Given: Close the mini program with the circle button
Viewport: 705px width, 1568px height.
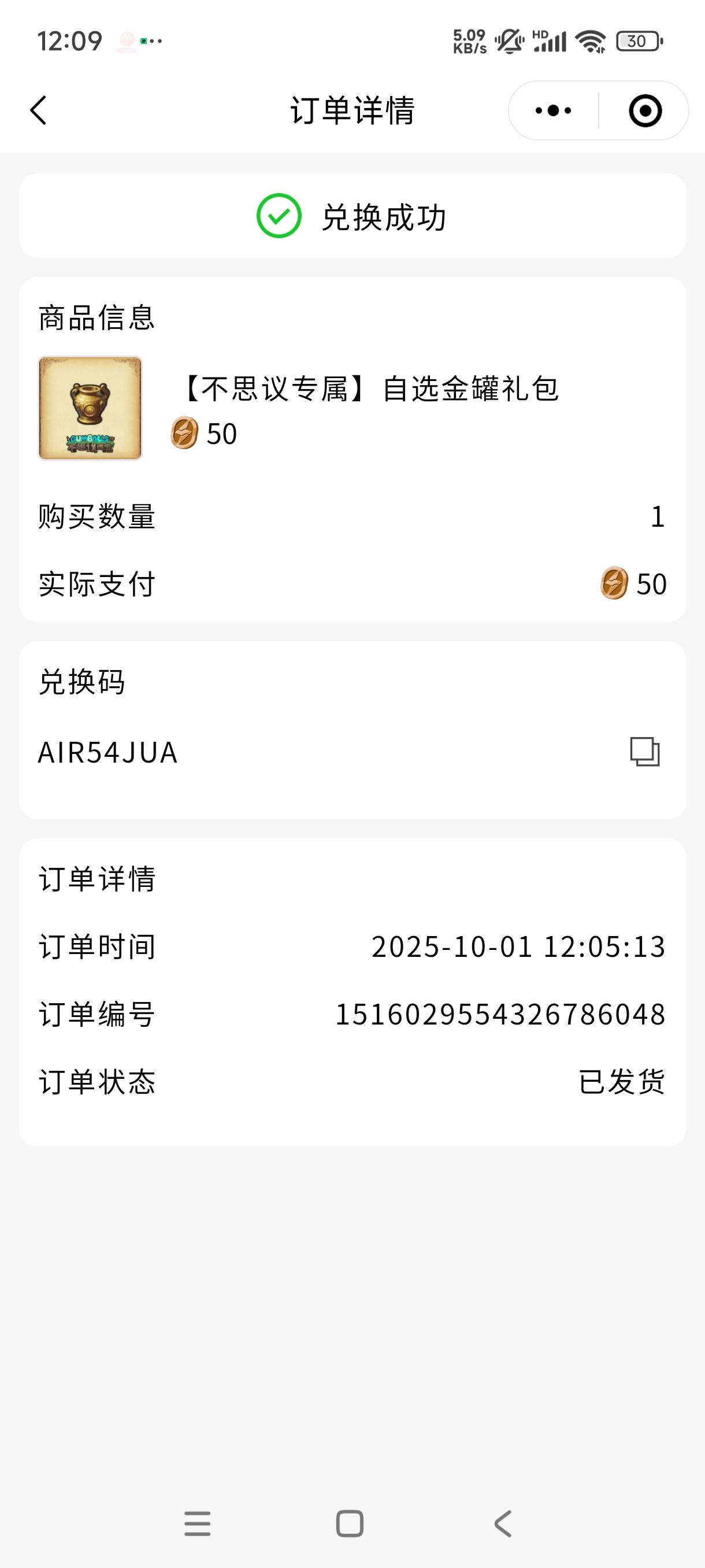Looking at the screenshot, I should tap(645, 111).
